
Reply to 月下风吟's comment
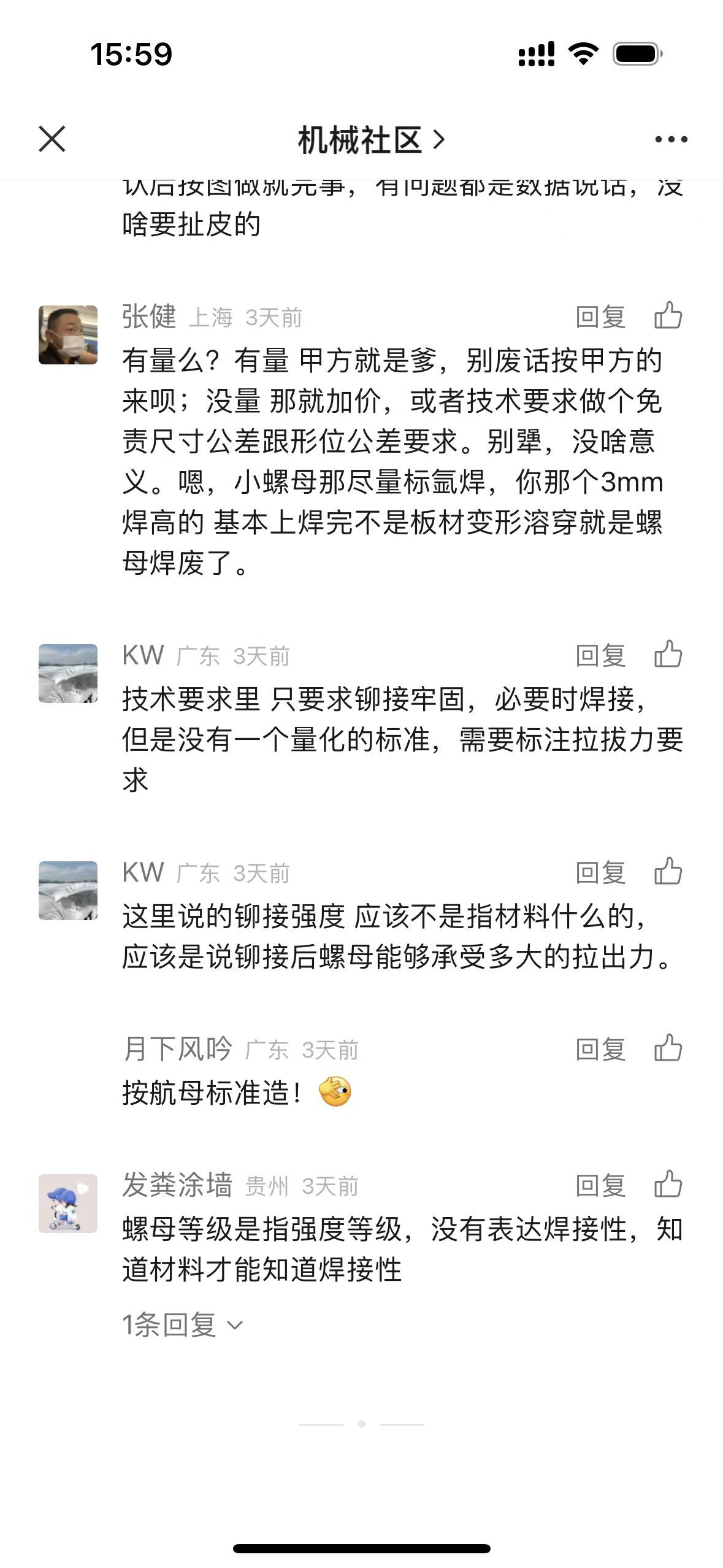click(x=600, y=1049)
